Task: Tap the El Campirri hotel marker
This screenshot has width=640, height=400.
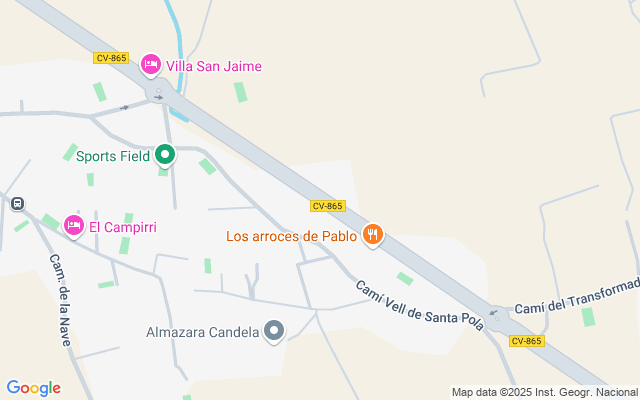Action: click(x=73, y=227)
